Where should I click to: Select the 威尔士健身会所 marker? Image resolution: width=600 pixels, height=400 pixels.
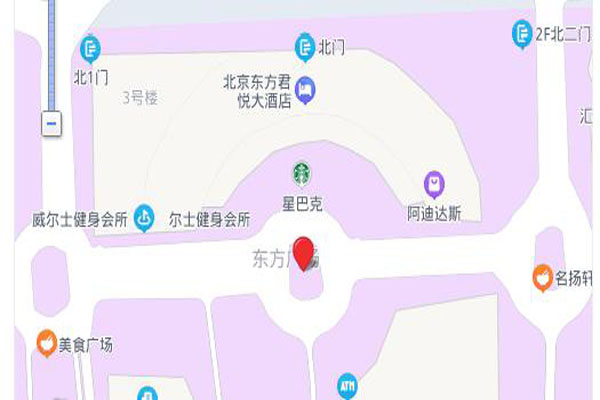point(144,215)
